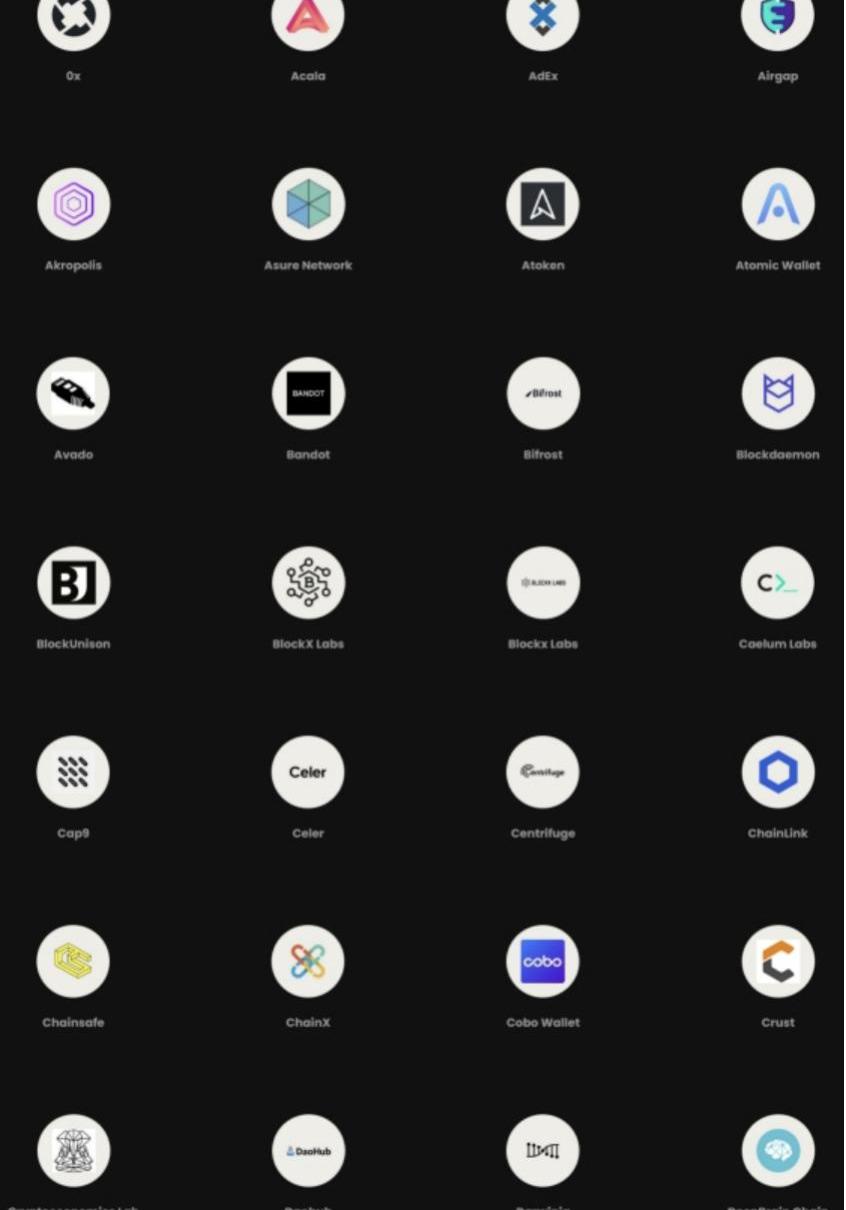
Task: Tap the Atomic Wallet tile
Action: [x=778, y=205]
